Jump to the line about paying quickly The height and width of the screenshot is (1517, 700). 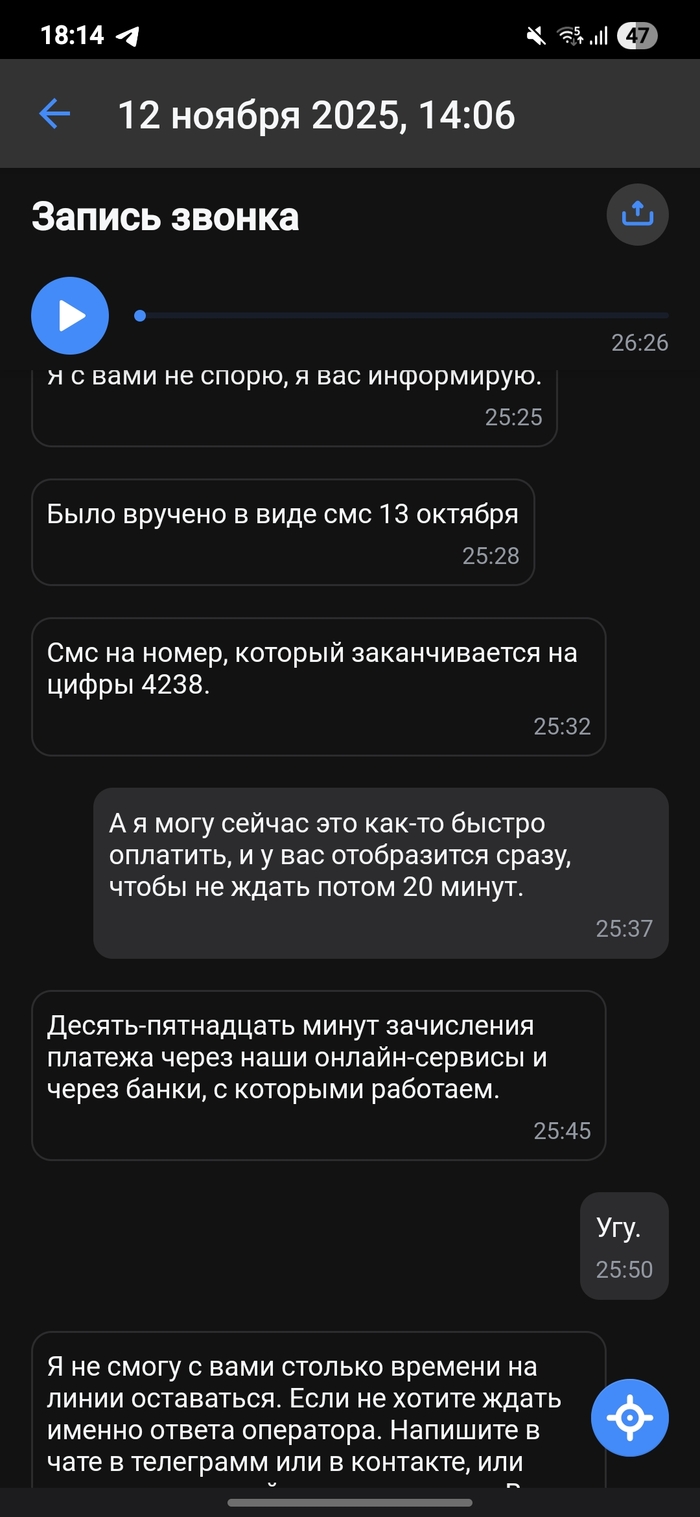380,873
